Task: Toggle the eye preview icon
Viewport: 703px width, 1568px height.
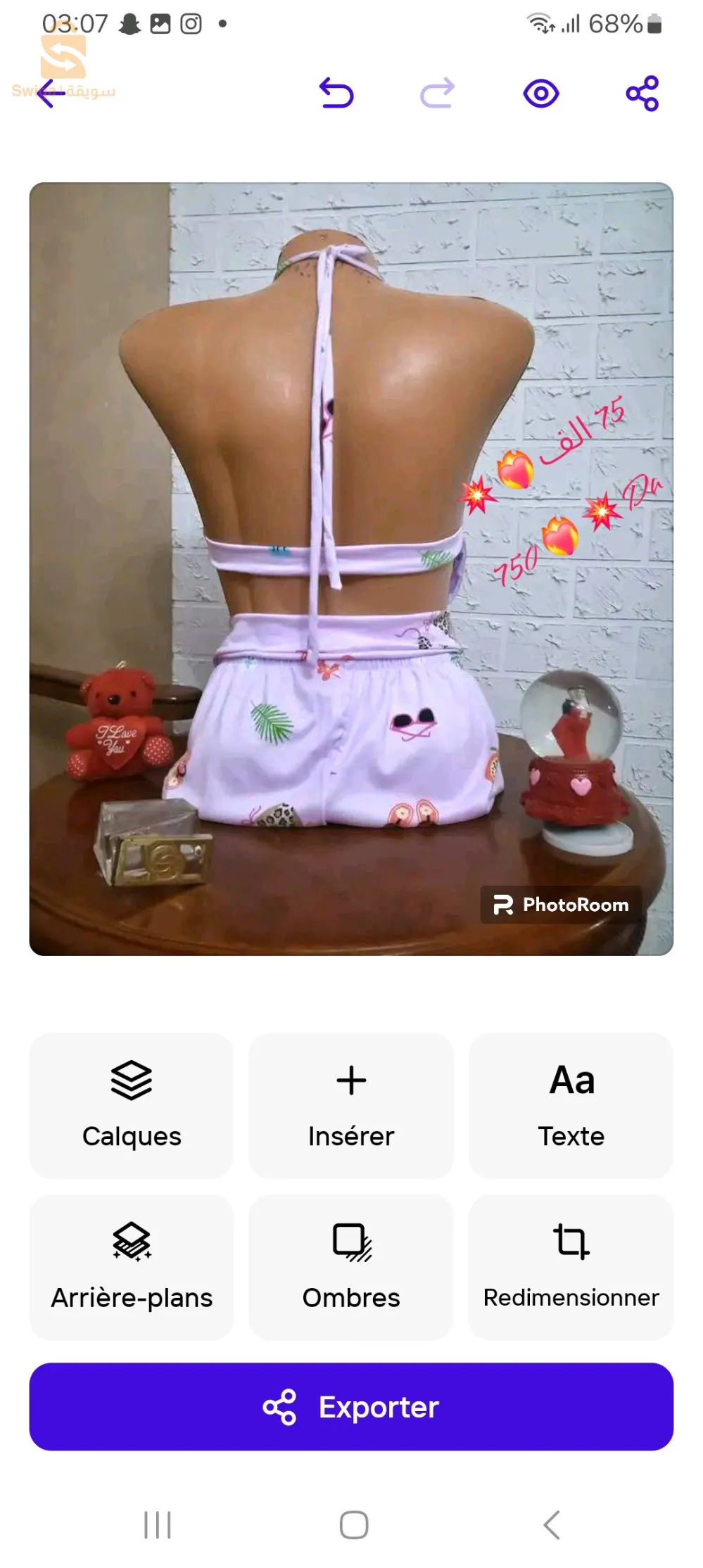Action: click(540, 93)
